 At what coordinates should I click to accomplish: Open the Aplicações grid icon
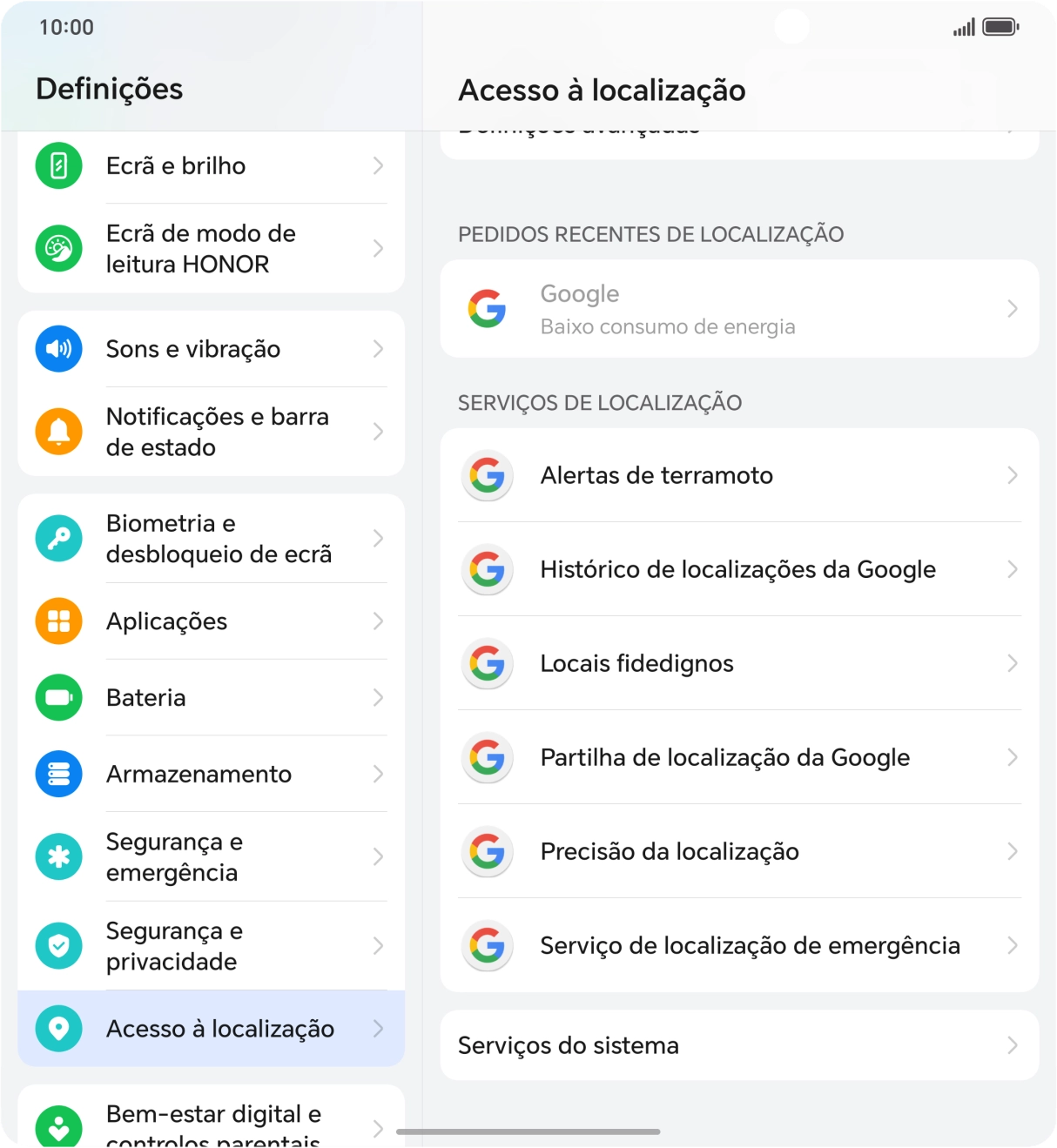click(x=57, y=621)
